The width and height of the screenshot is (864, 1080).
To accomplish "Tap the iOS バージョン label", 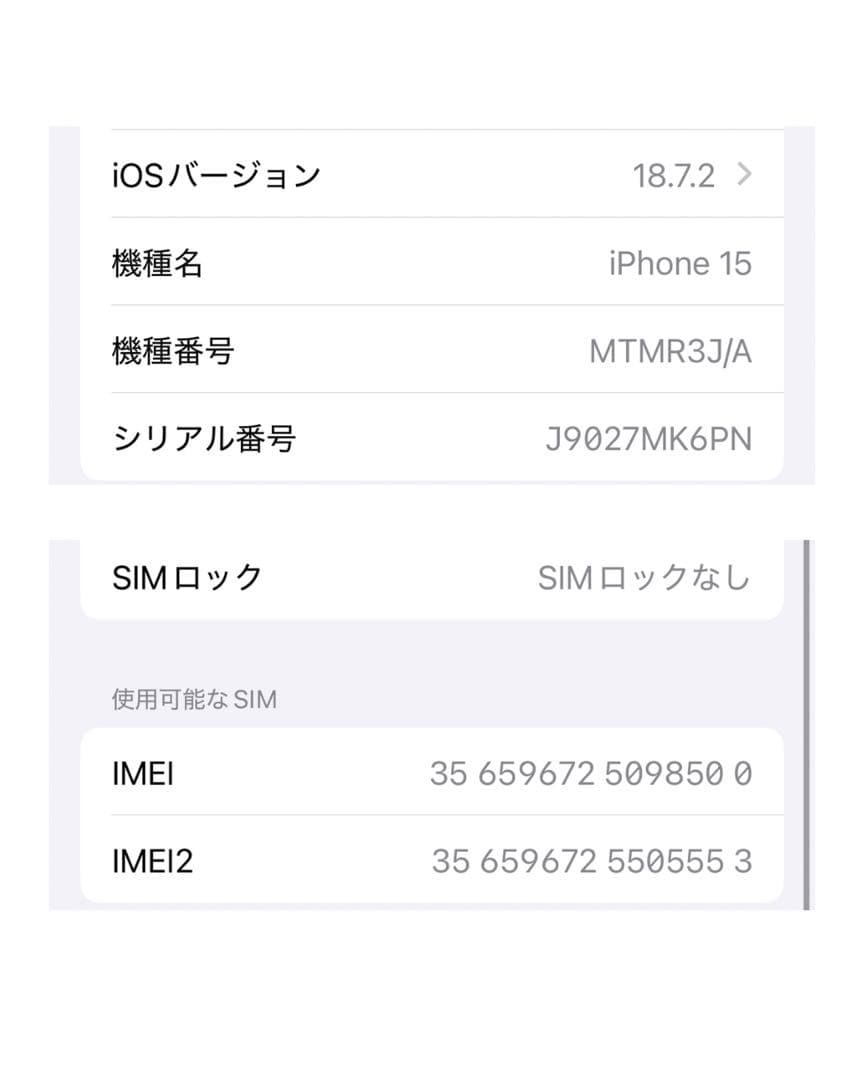I will (x=216, y=174).
